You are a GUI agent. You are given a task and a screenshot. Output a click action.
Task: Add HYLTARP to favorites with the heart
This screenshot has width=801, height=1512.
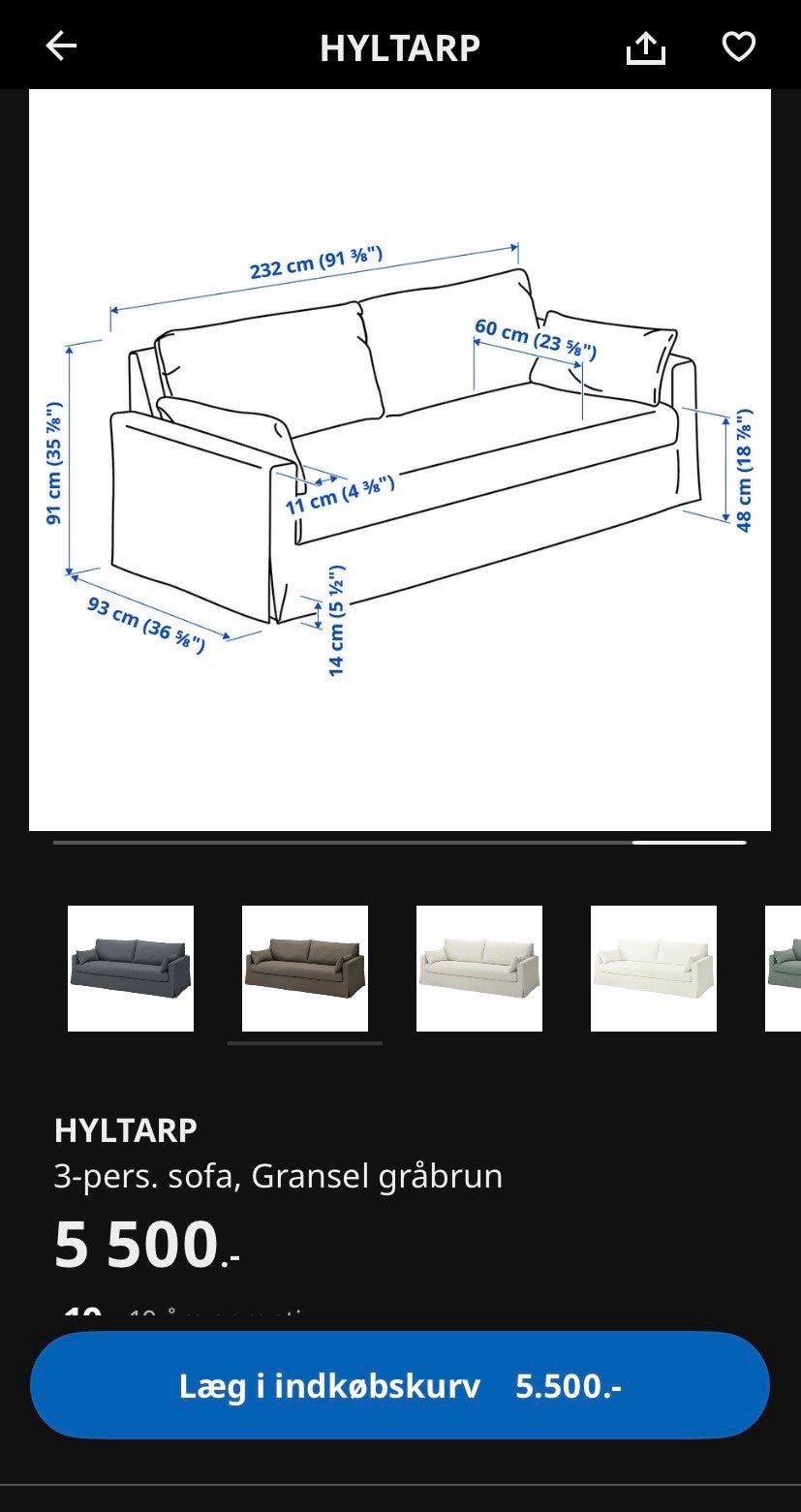738,46
